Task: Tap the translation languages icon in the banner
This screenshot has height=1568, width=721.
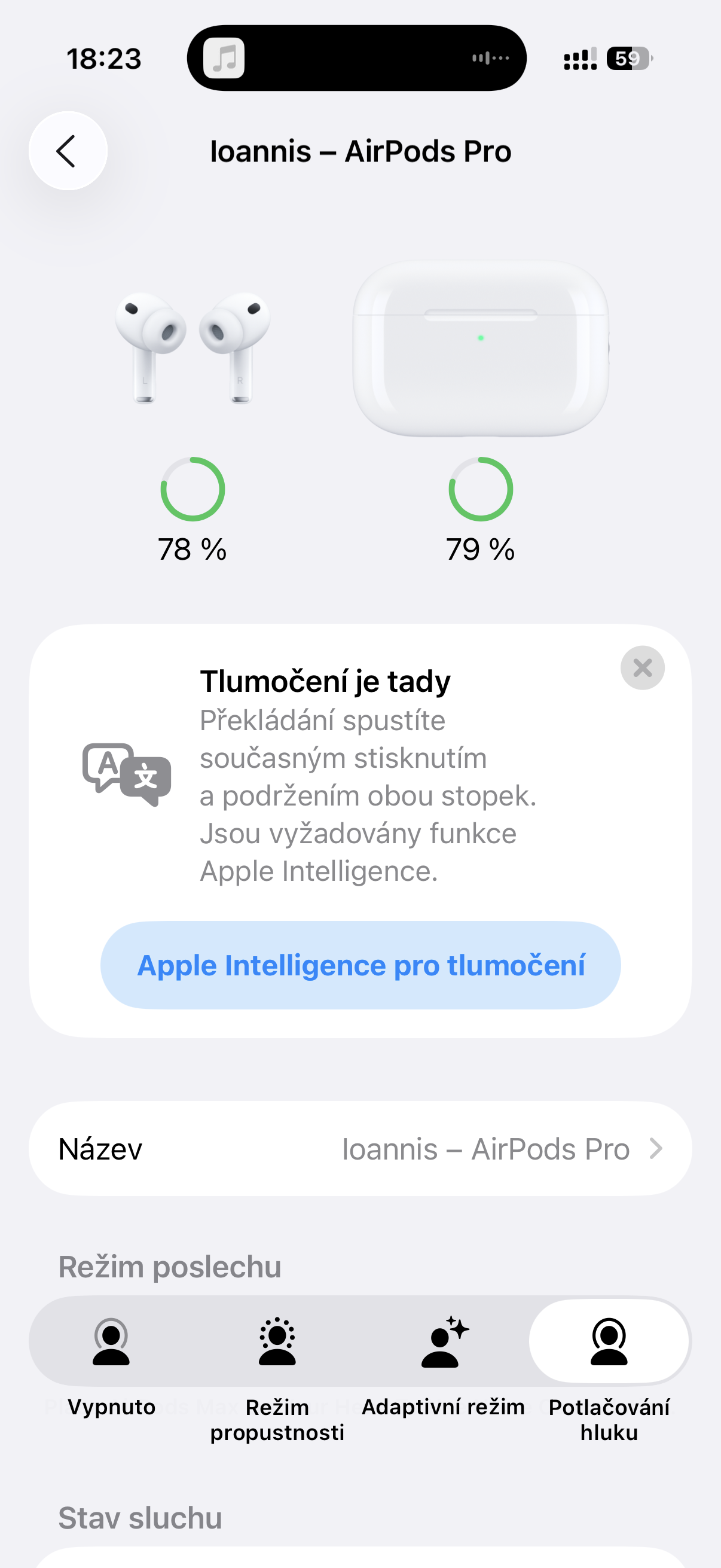Action: click(128, 774)
